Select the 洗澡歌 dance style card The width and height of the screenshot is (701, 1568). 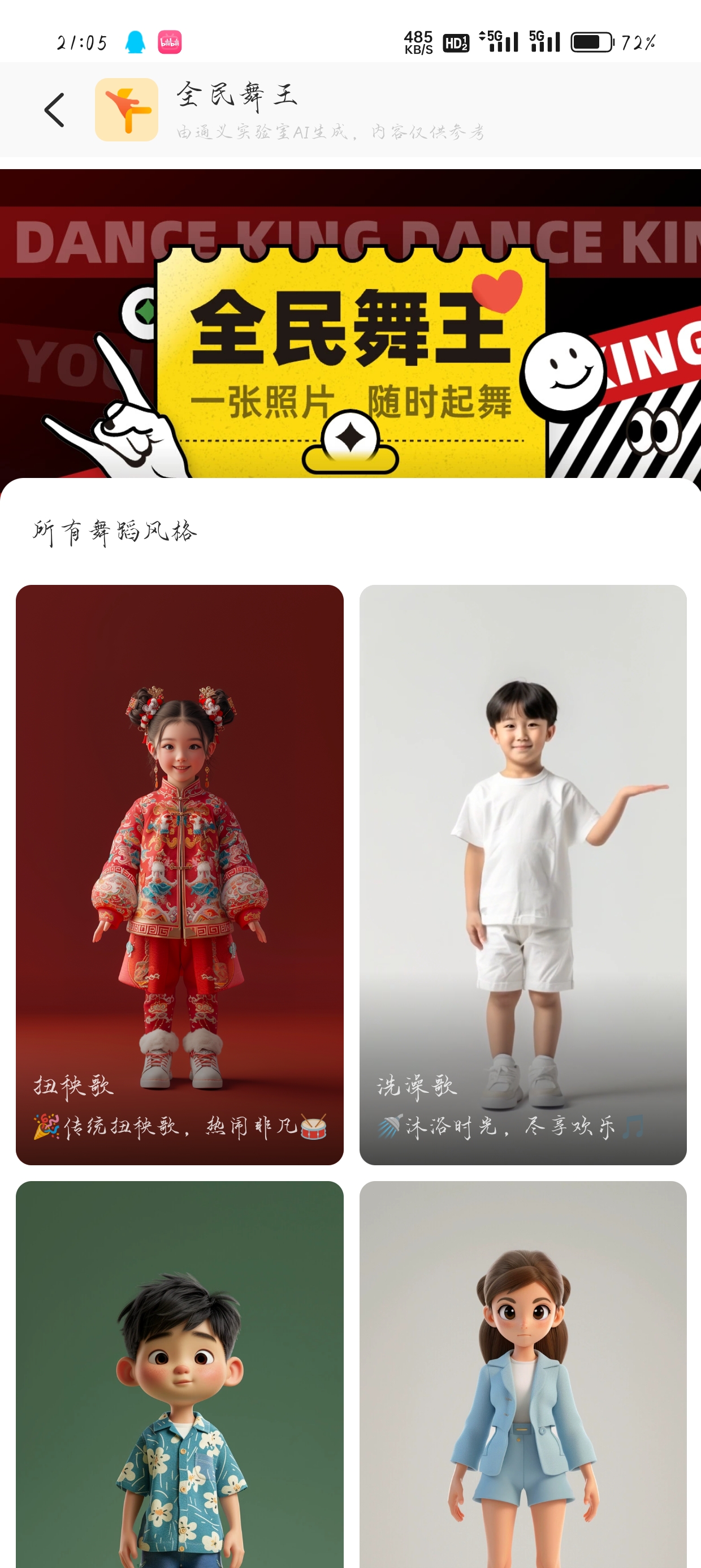(x=523, y=874)
